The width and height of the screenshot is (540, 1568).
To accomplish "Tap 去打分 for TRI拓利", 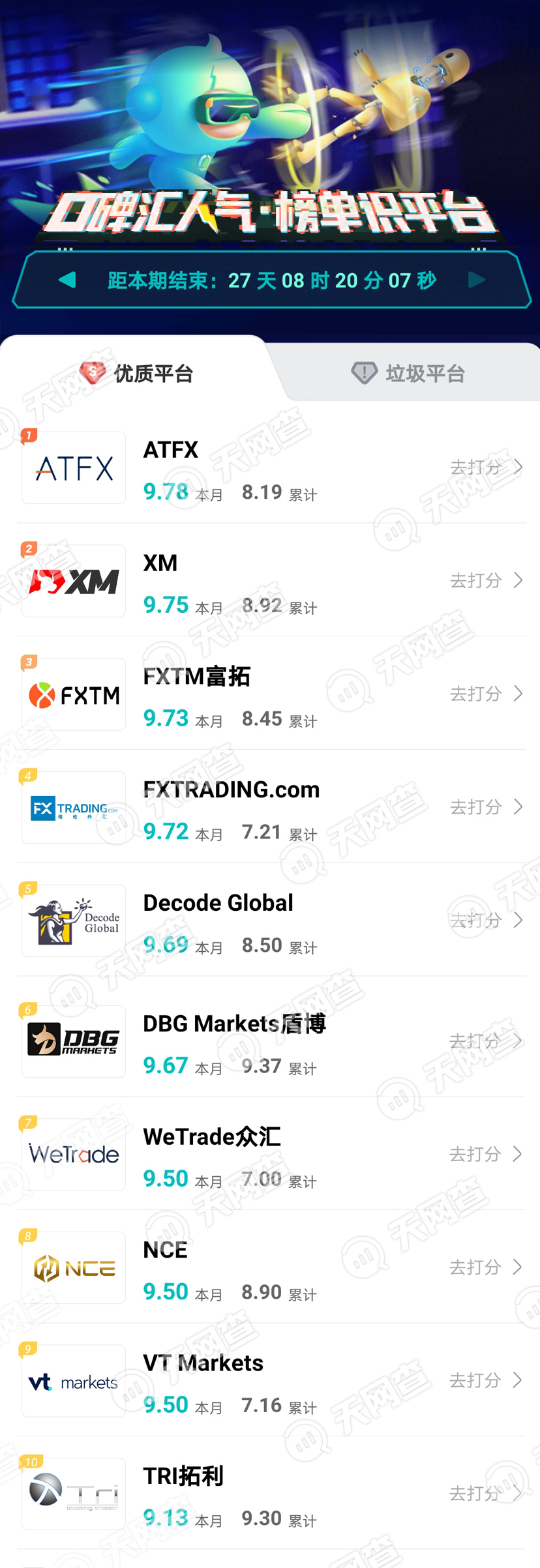I will click(x=486, y=1493).
